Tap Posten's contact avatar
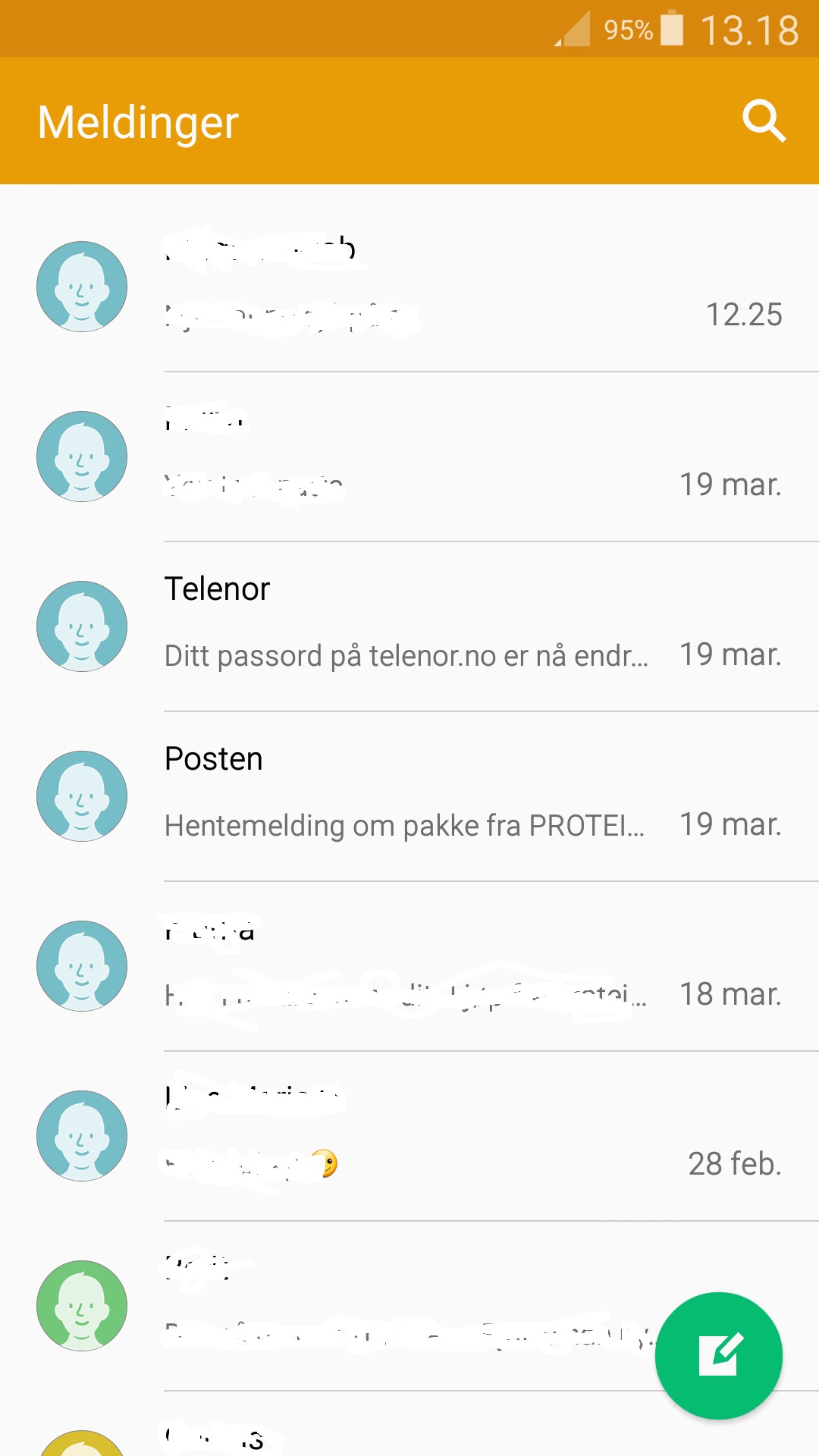 point(82,796)
